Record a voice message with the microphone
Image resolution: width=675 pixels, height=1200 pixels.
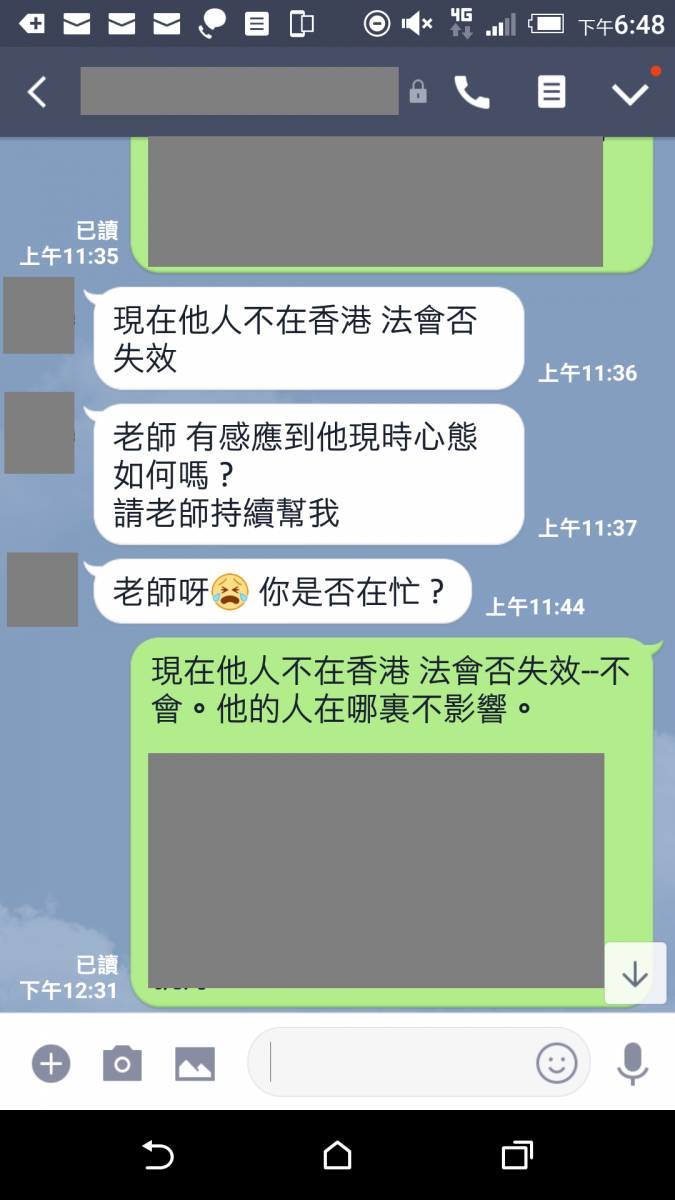632,1063
